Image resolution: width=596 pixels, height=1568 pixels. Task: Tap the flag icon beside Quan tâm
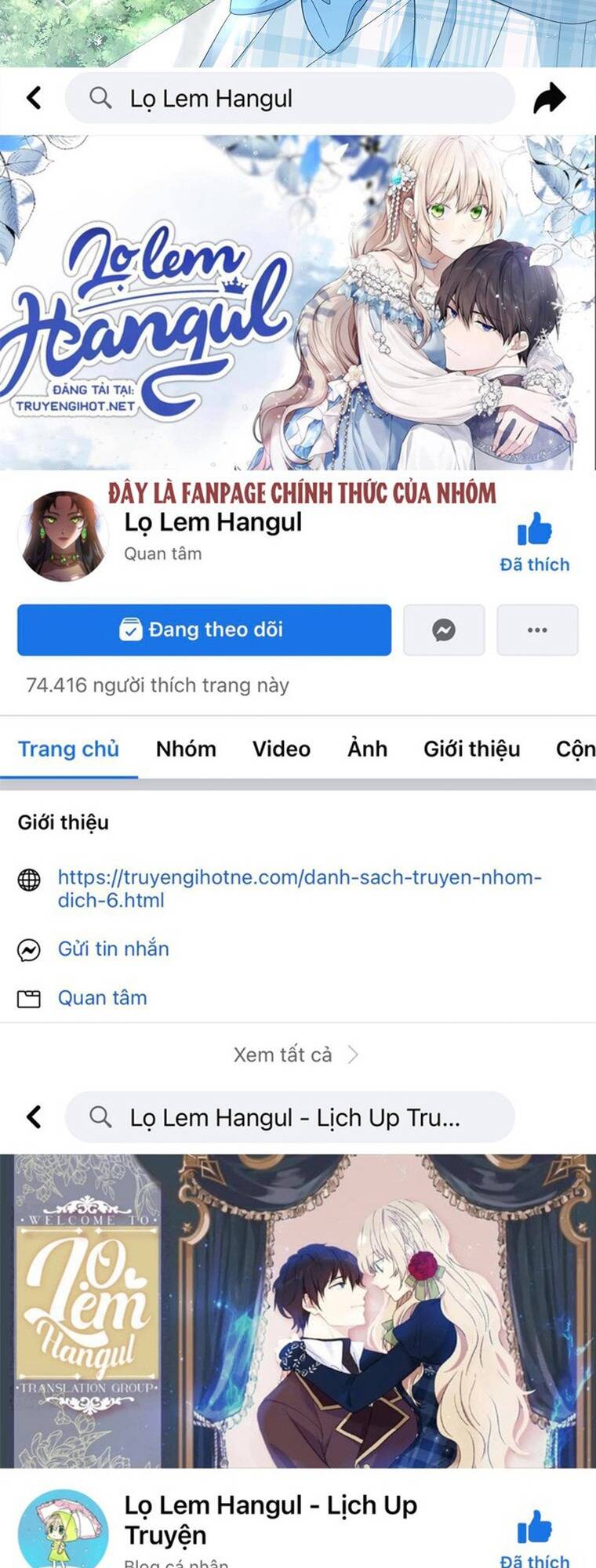click(x=30, y=997)
